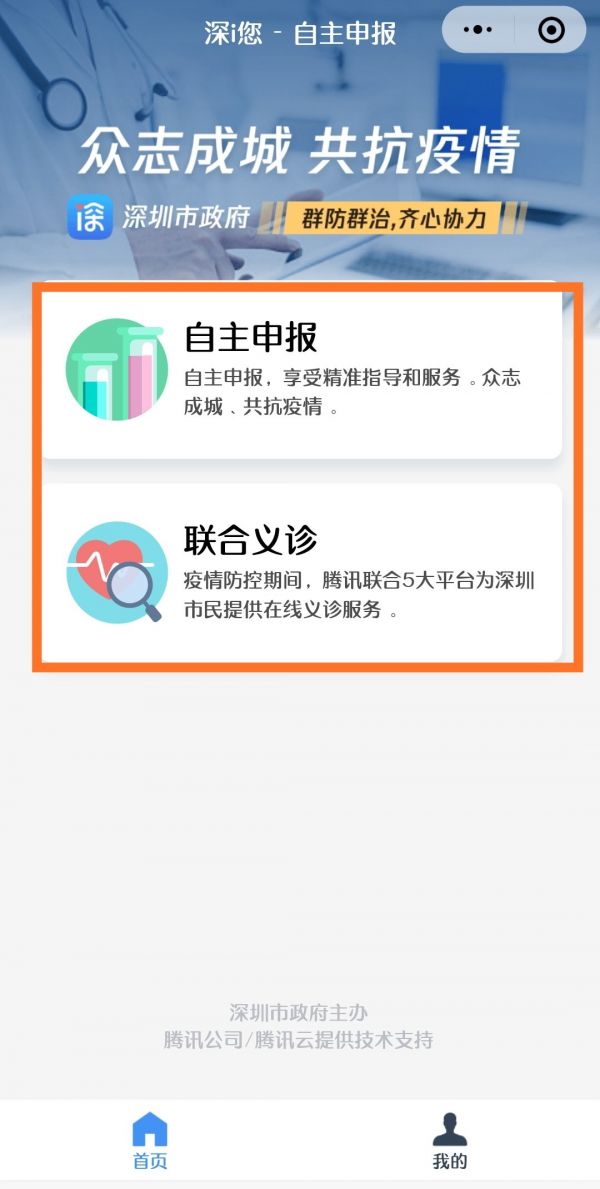600x1189 pixels.
Task: Open the 自主申报 card
Action: pos(300,372)
